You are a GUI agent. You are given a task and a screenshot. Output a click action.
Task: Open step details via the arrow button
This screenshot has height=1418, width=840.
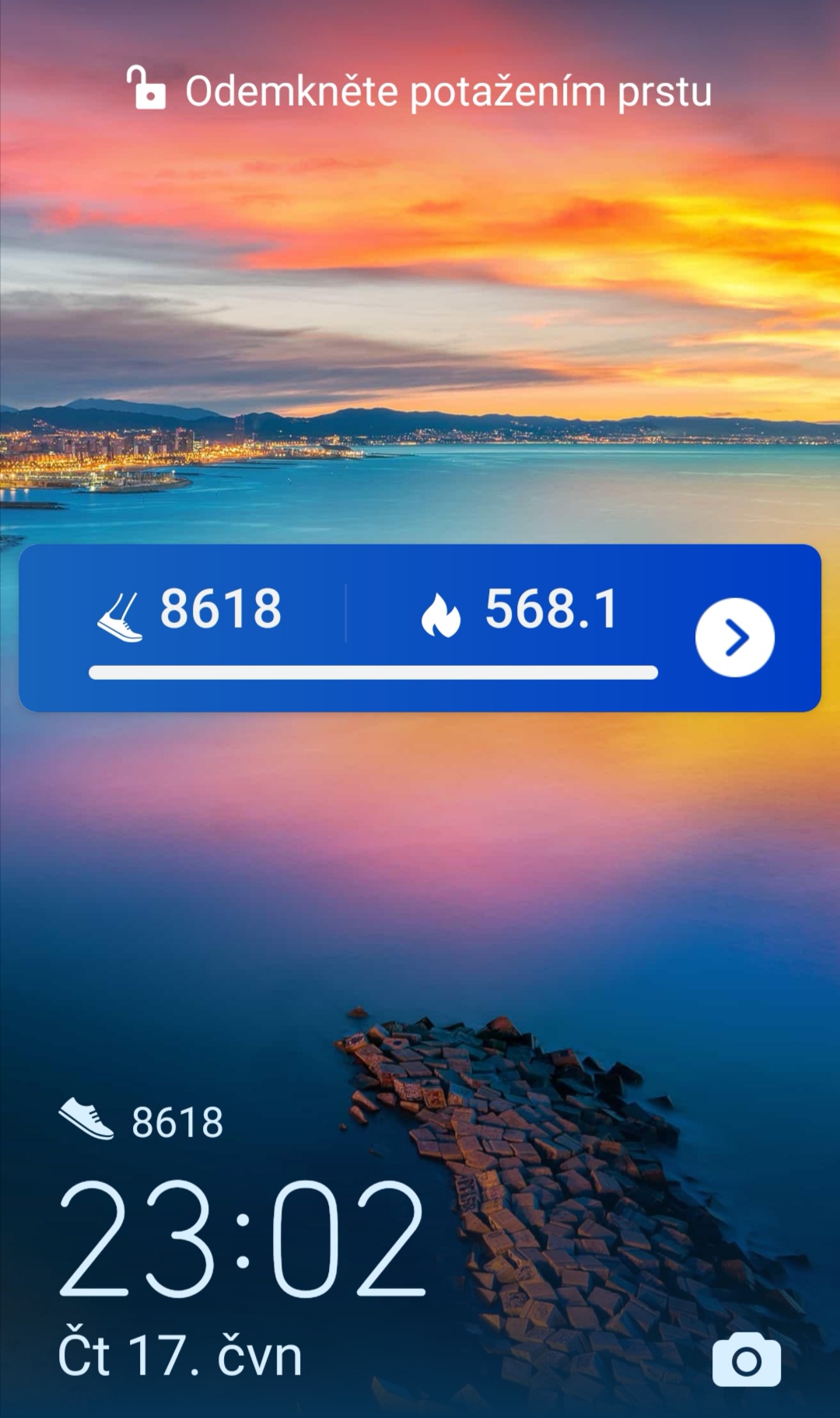coord(734,637)
